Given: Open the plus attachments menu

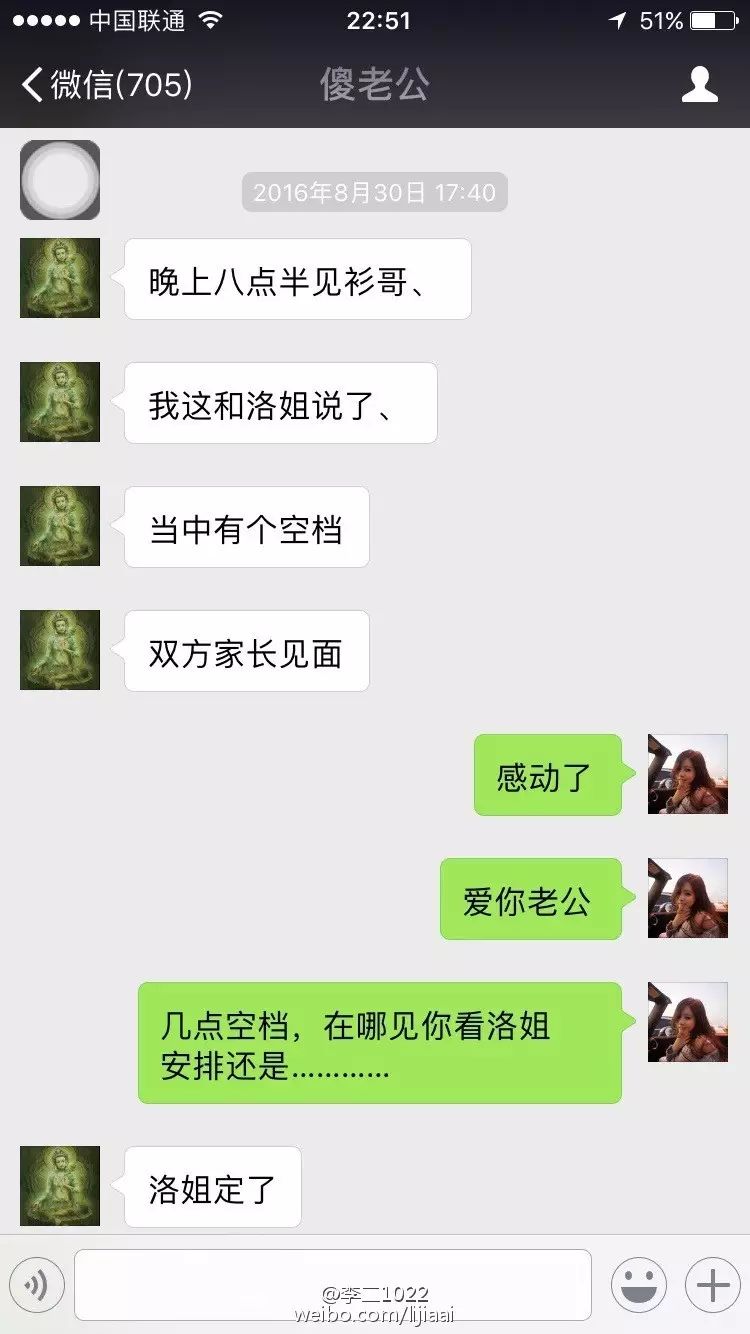Looking at the screenshot, I should click(712, 1284).
